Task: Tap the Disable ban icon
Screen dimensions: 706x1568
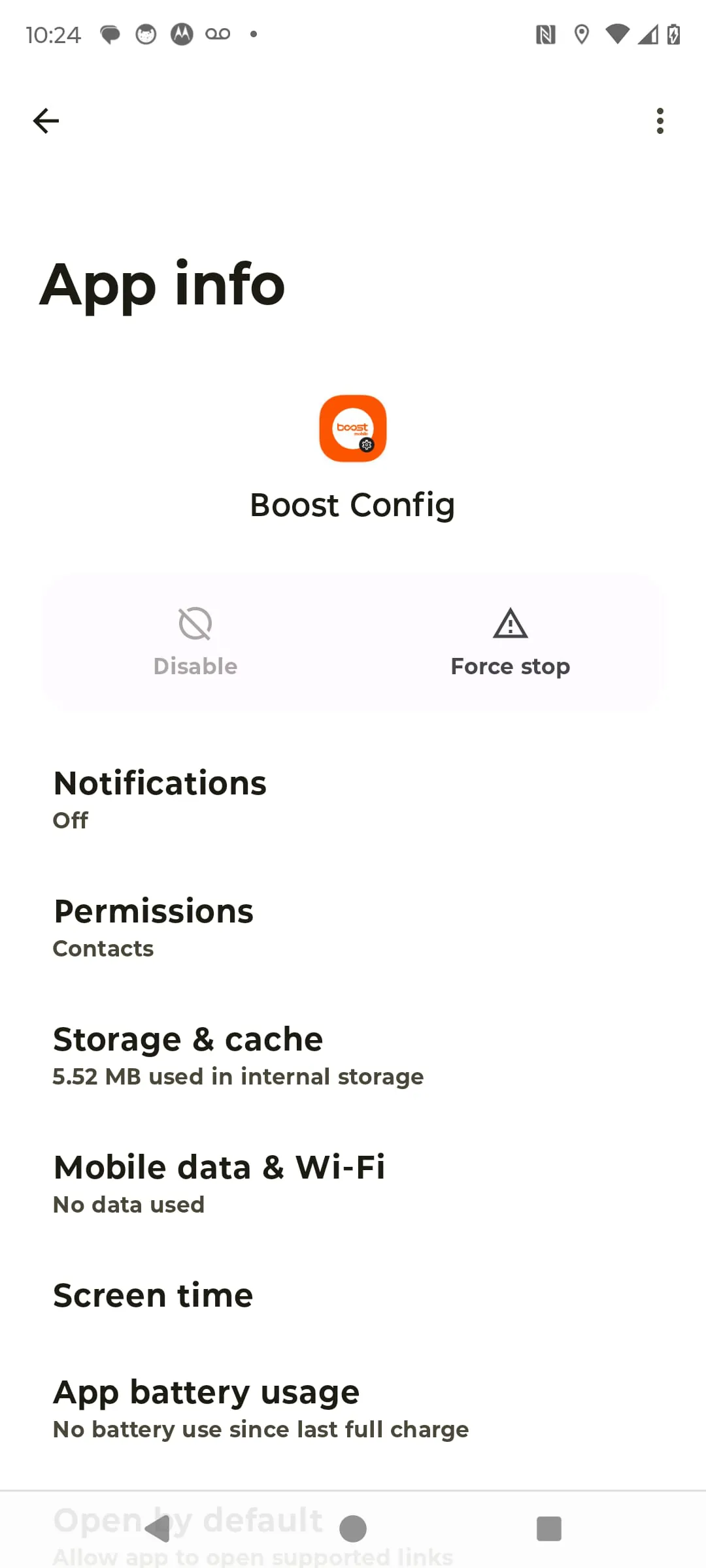Action: (194, 623)
